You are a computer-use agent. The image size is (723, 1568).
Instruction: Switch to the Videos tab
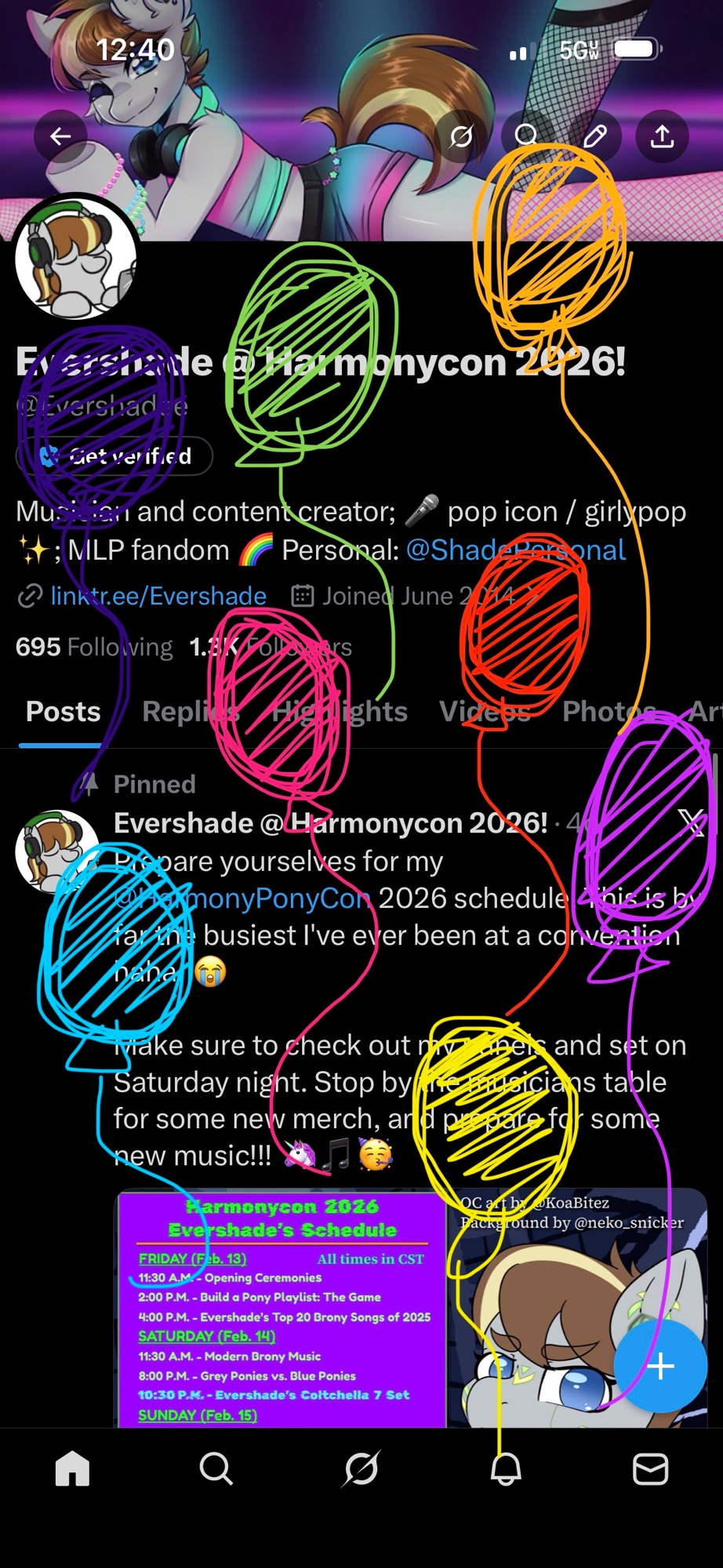click(485, 711)
